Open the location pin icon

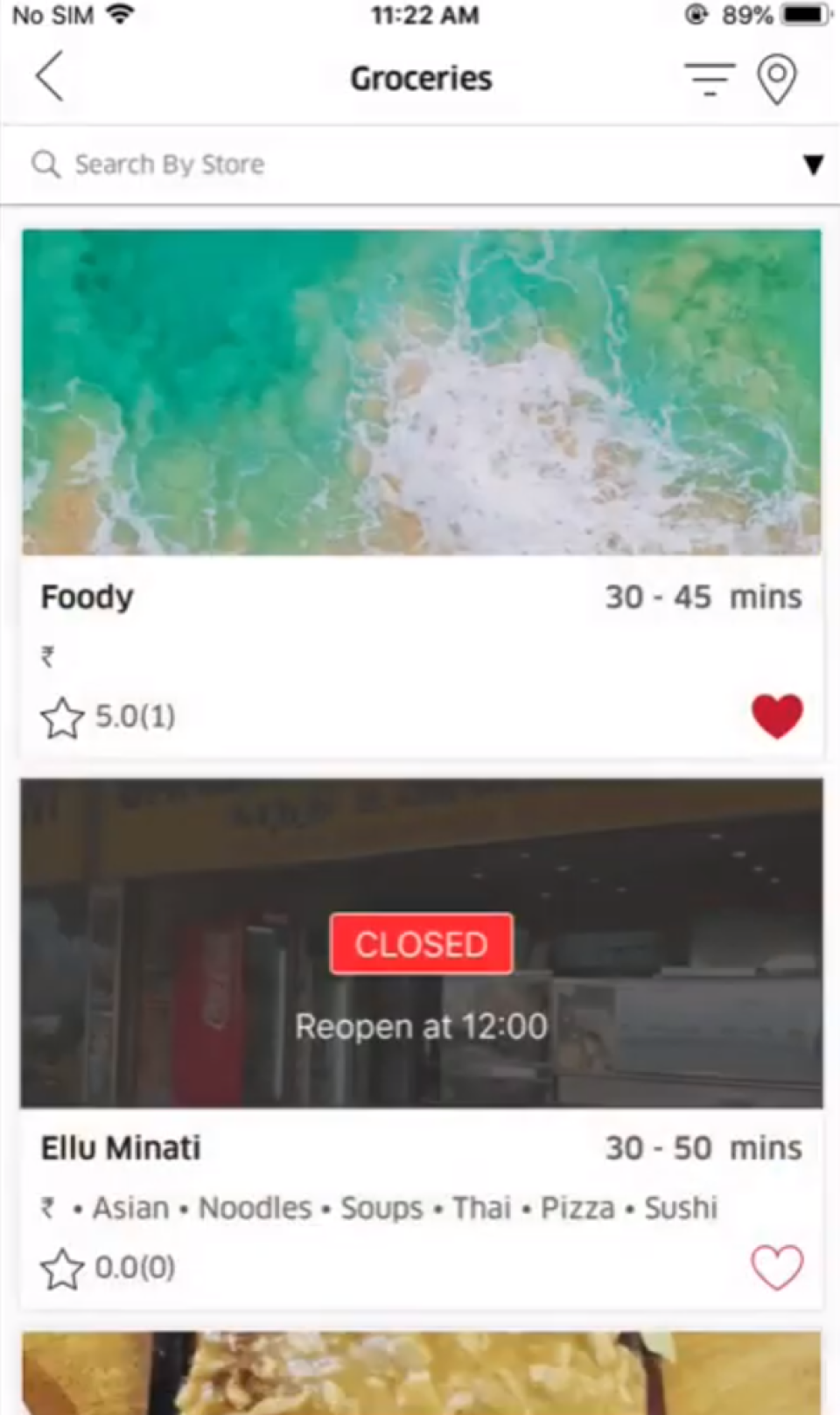777,78
